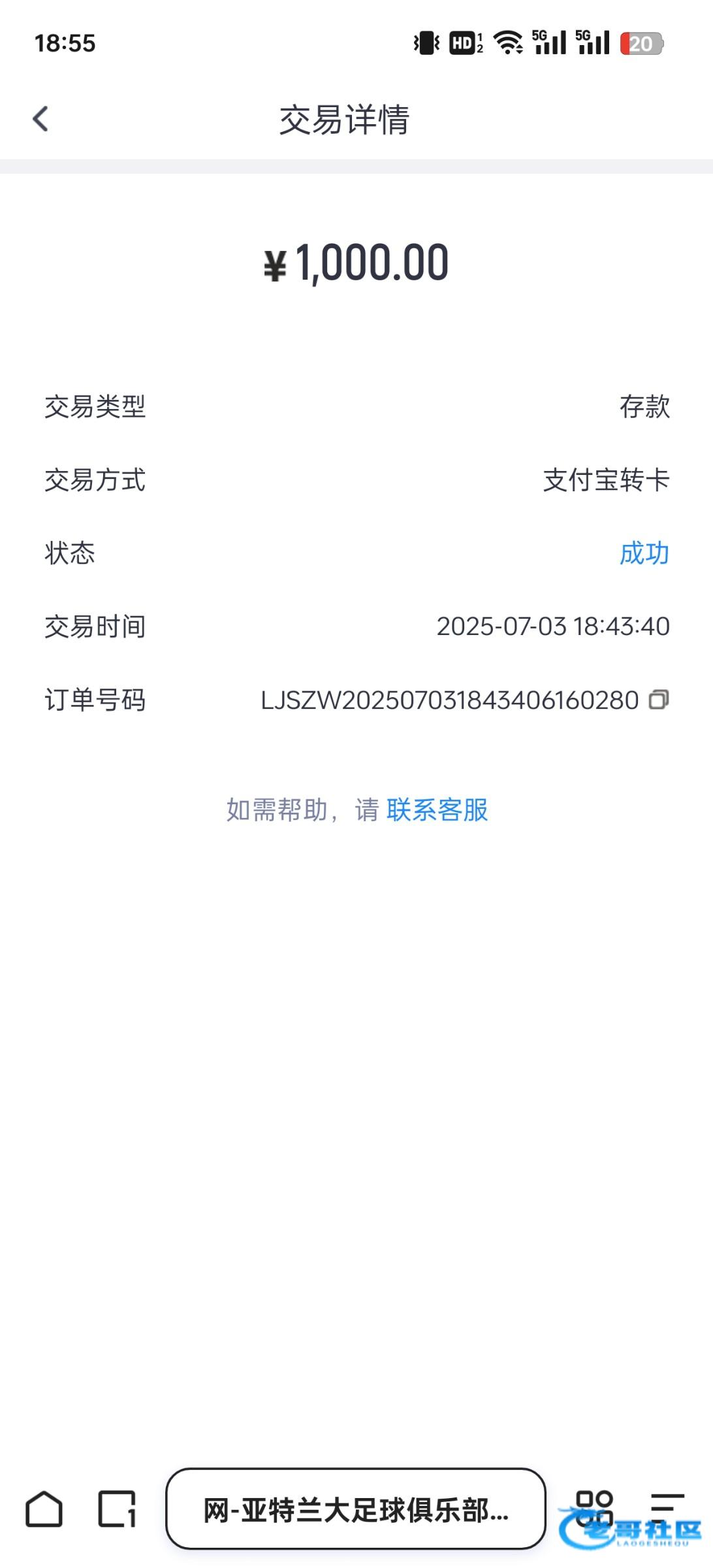This screenshot has width=713, height=1568.
Task: Open the browser tab switcher
Action: click(117, 1509)
